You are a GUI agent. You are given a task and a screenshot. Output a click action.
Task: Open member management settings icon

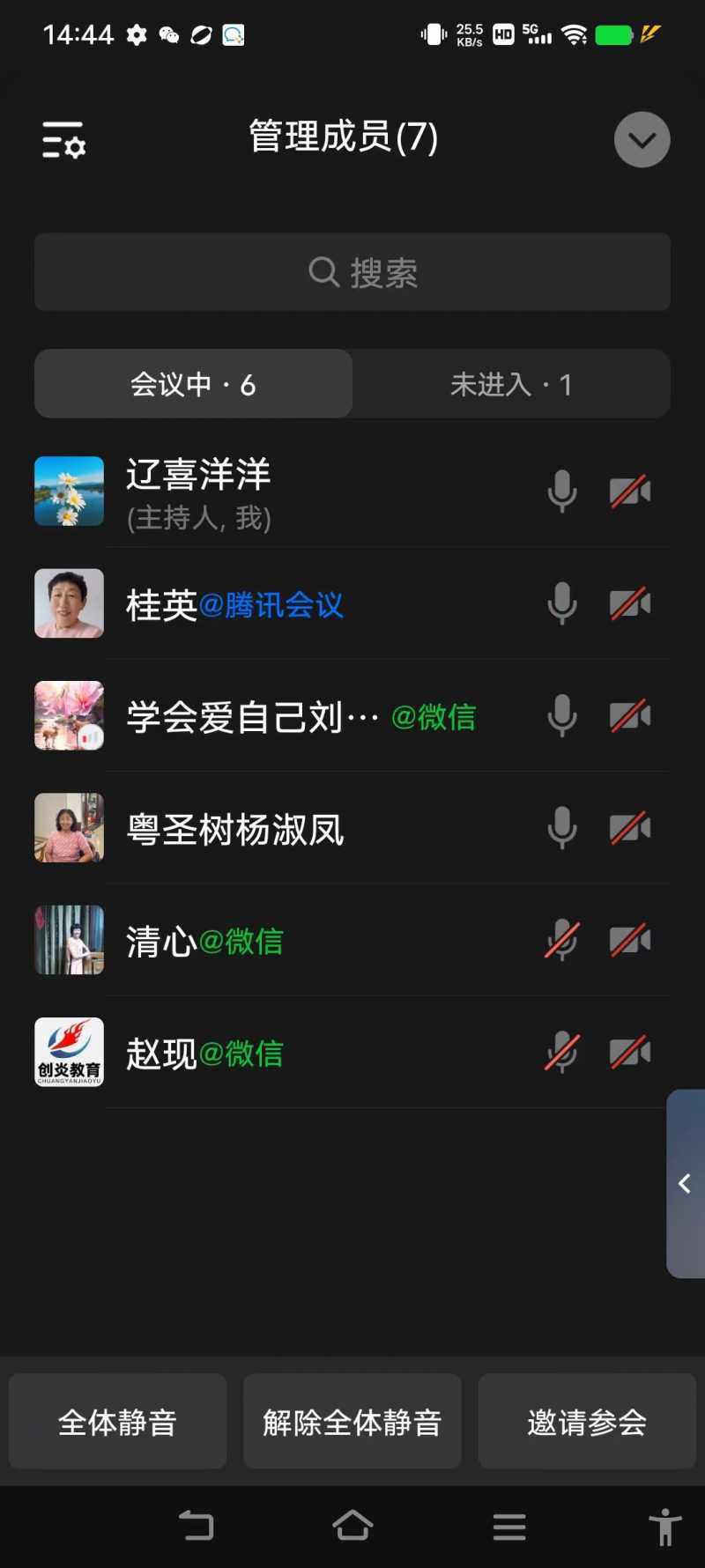click(63, 140)
